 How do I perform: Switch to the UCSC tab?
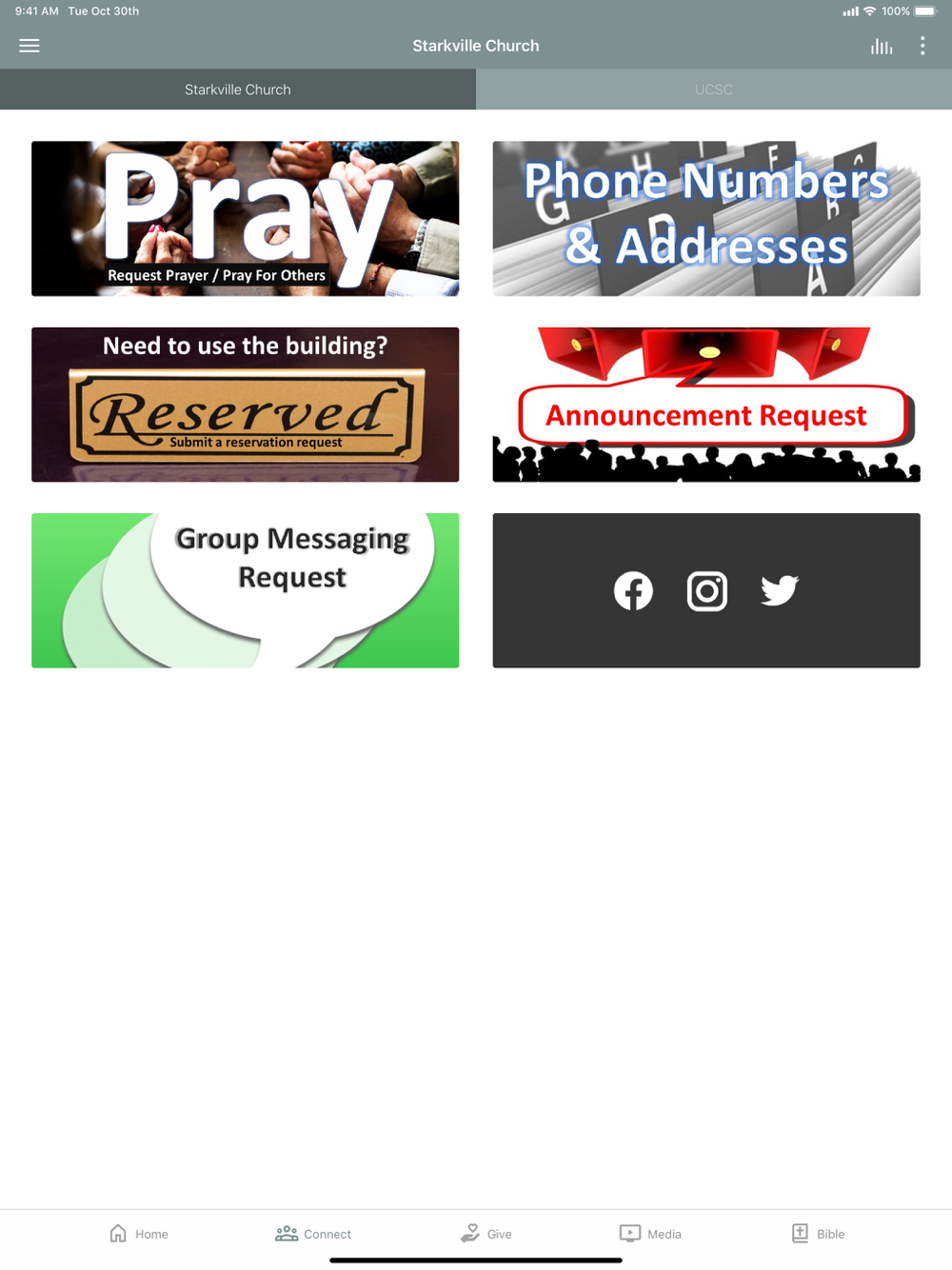714,89
